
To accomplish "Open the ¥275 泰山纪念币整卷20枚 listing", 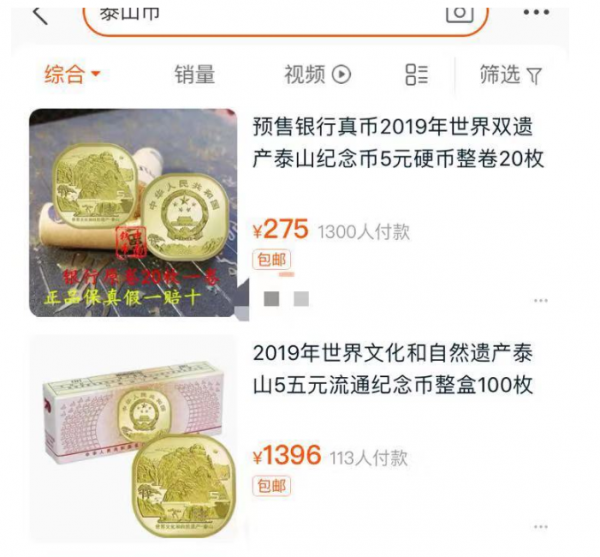I will coord(398,144).
